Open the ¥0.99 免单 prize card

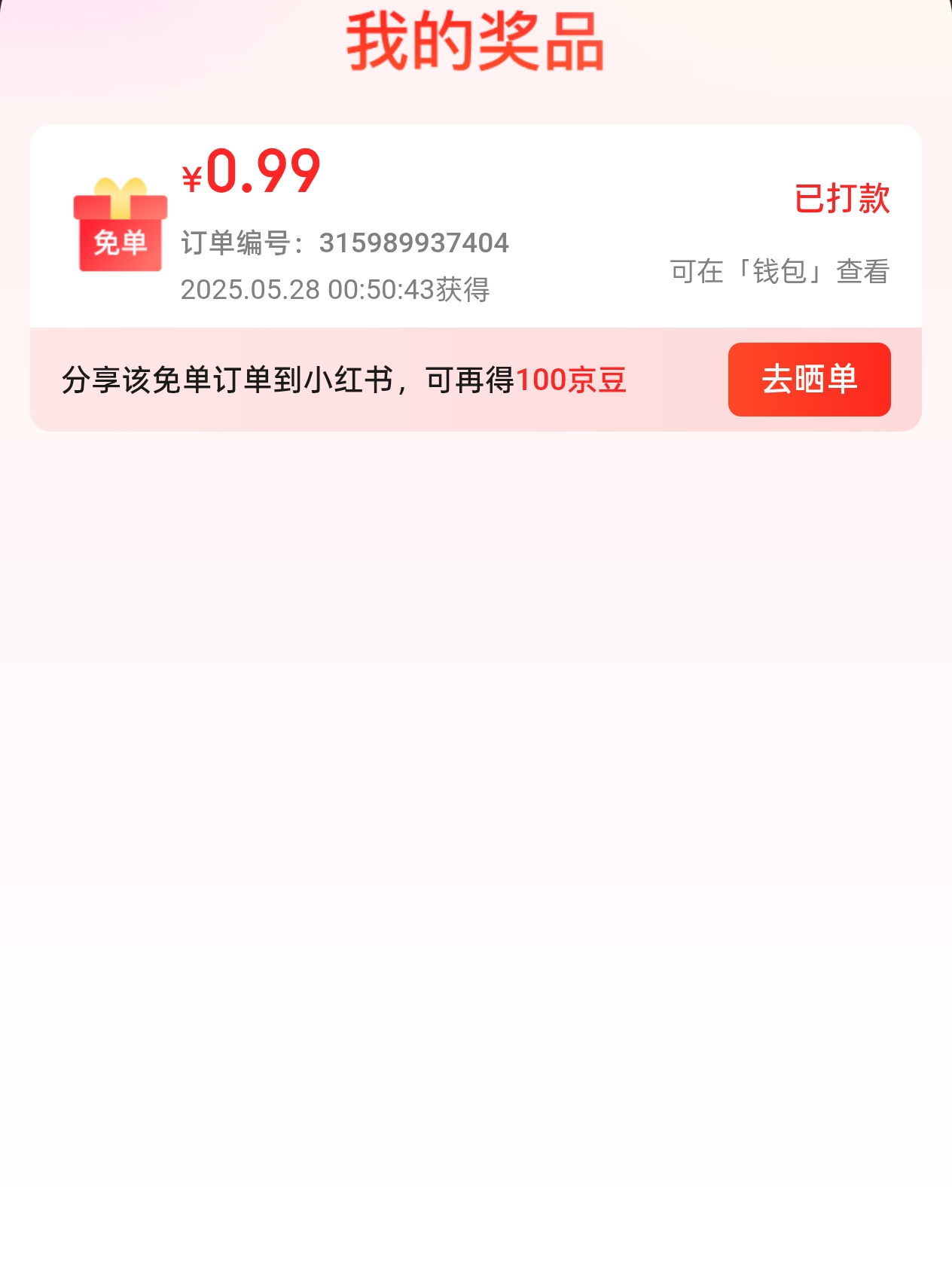(474, 226)
